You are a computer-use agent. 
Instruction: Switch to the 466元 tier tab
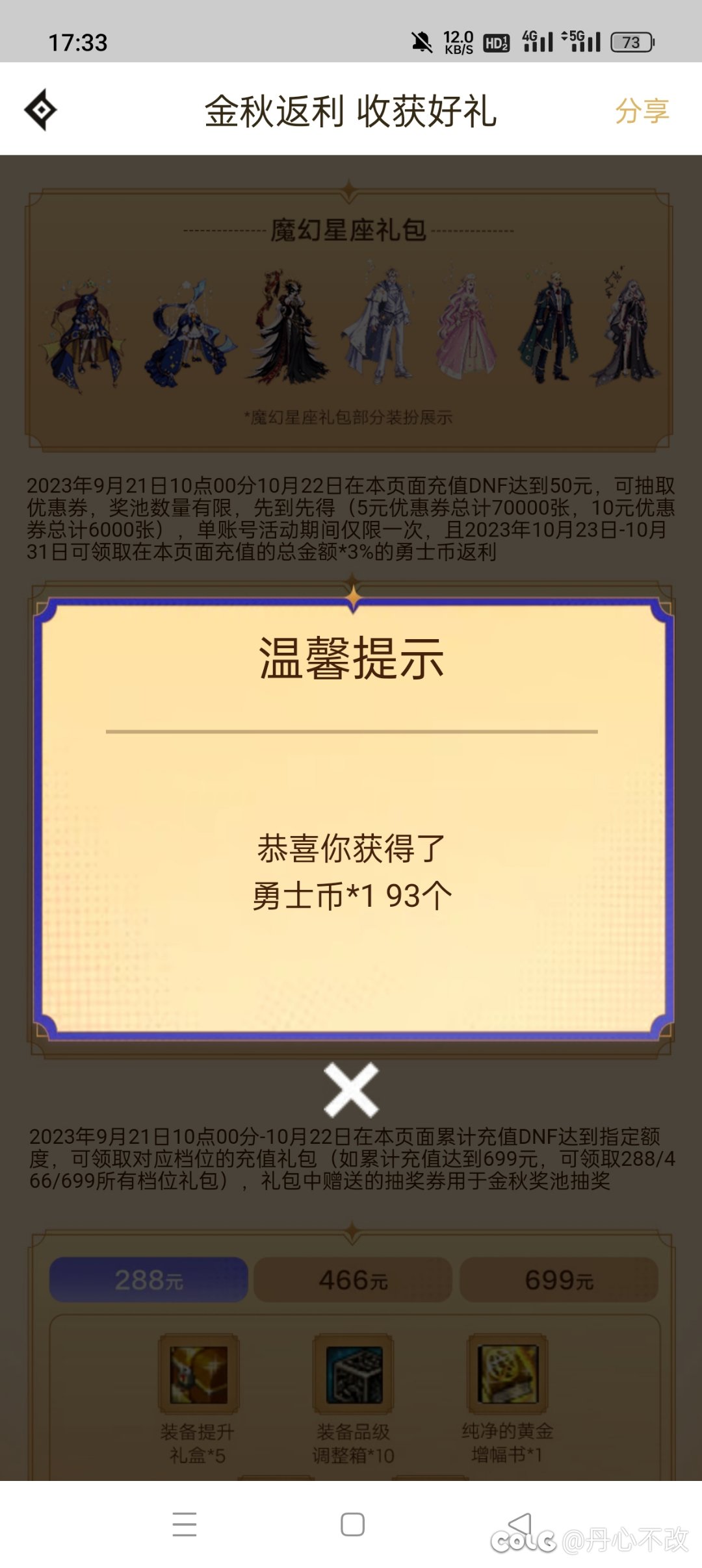(353, 1280)
